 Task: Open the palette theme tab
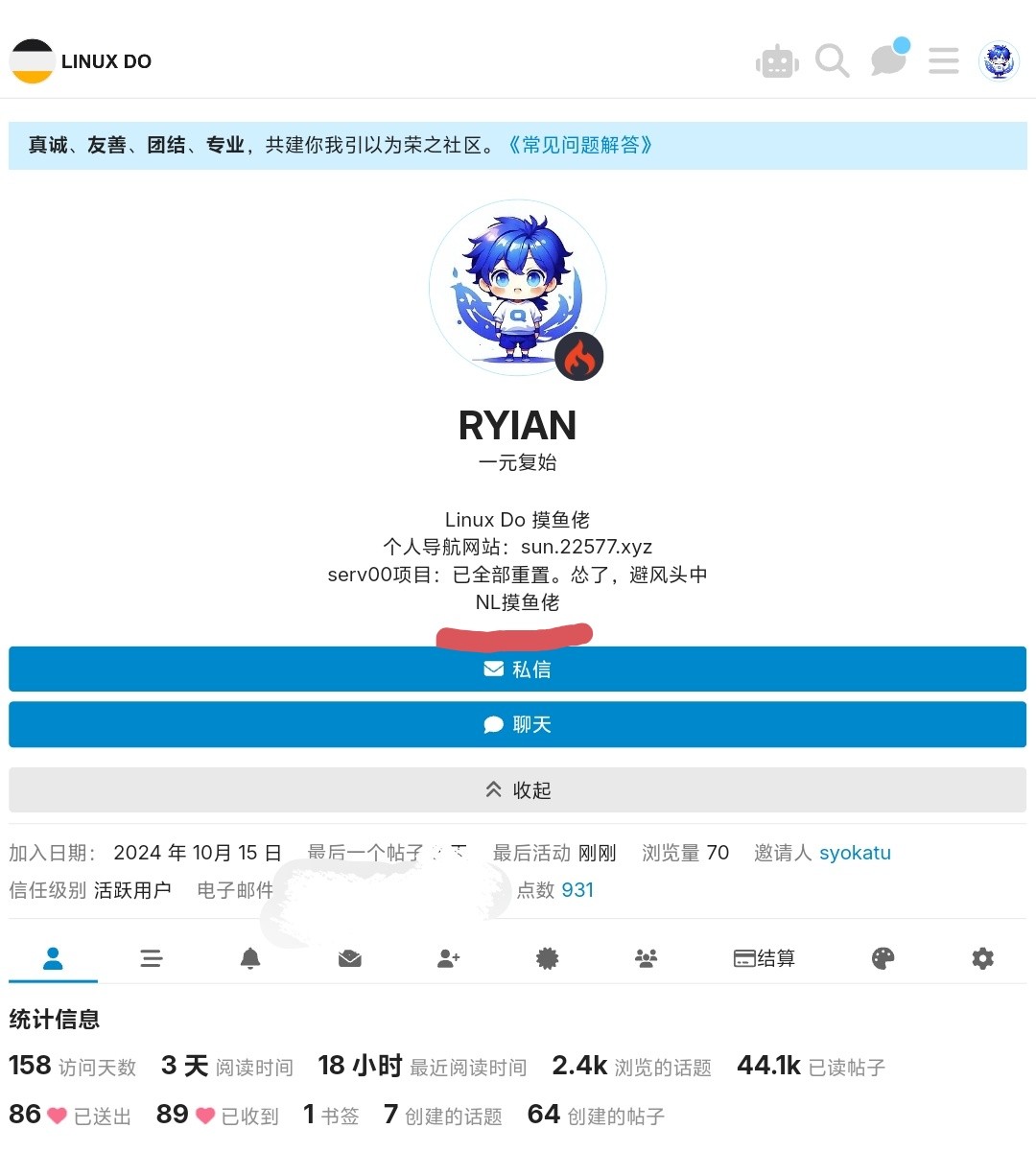(883, 958)
